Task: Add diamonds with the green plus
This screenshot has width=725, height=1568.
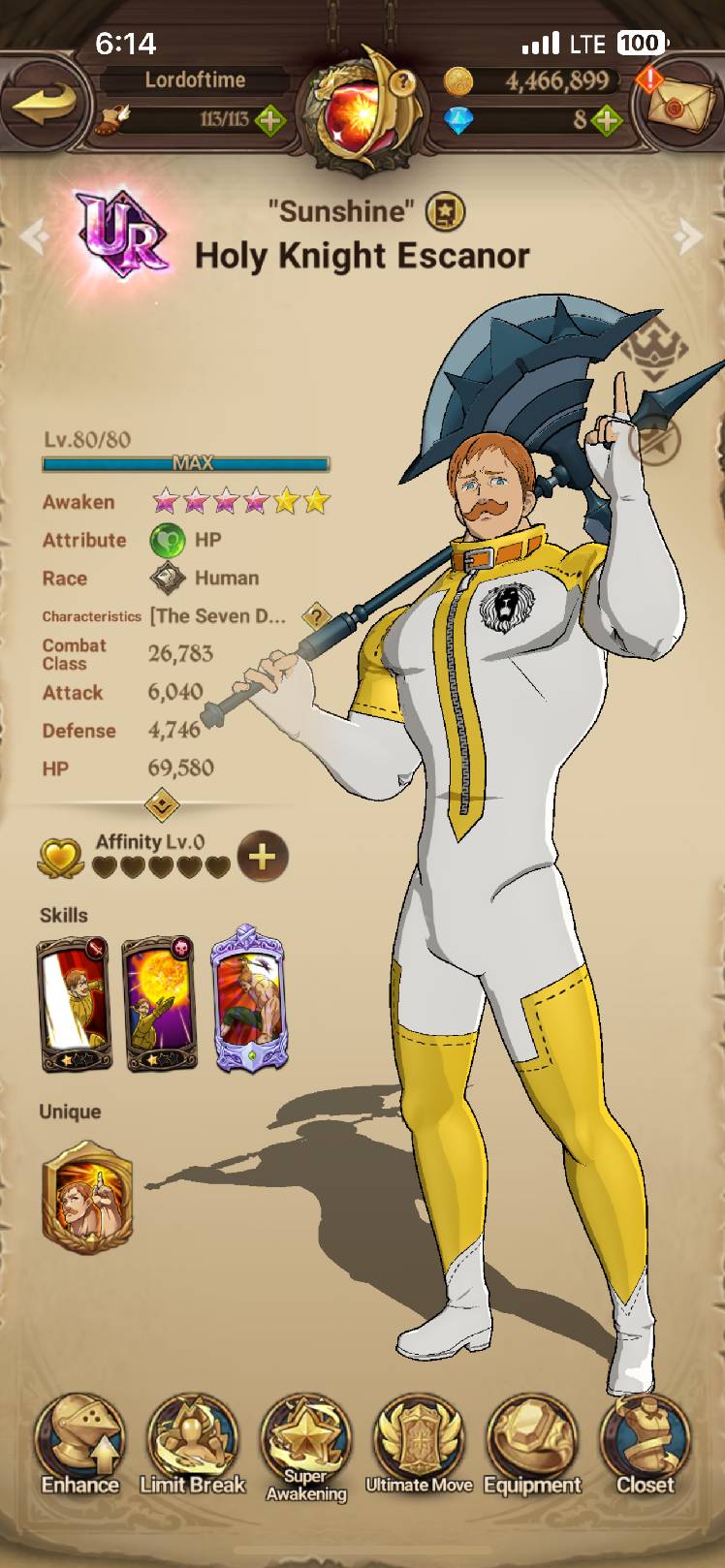Action: point(607,120)
